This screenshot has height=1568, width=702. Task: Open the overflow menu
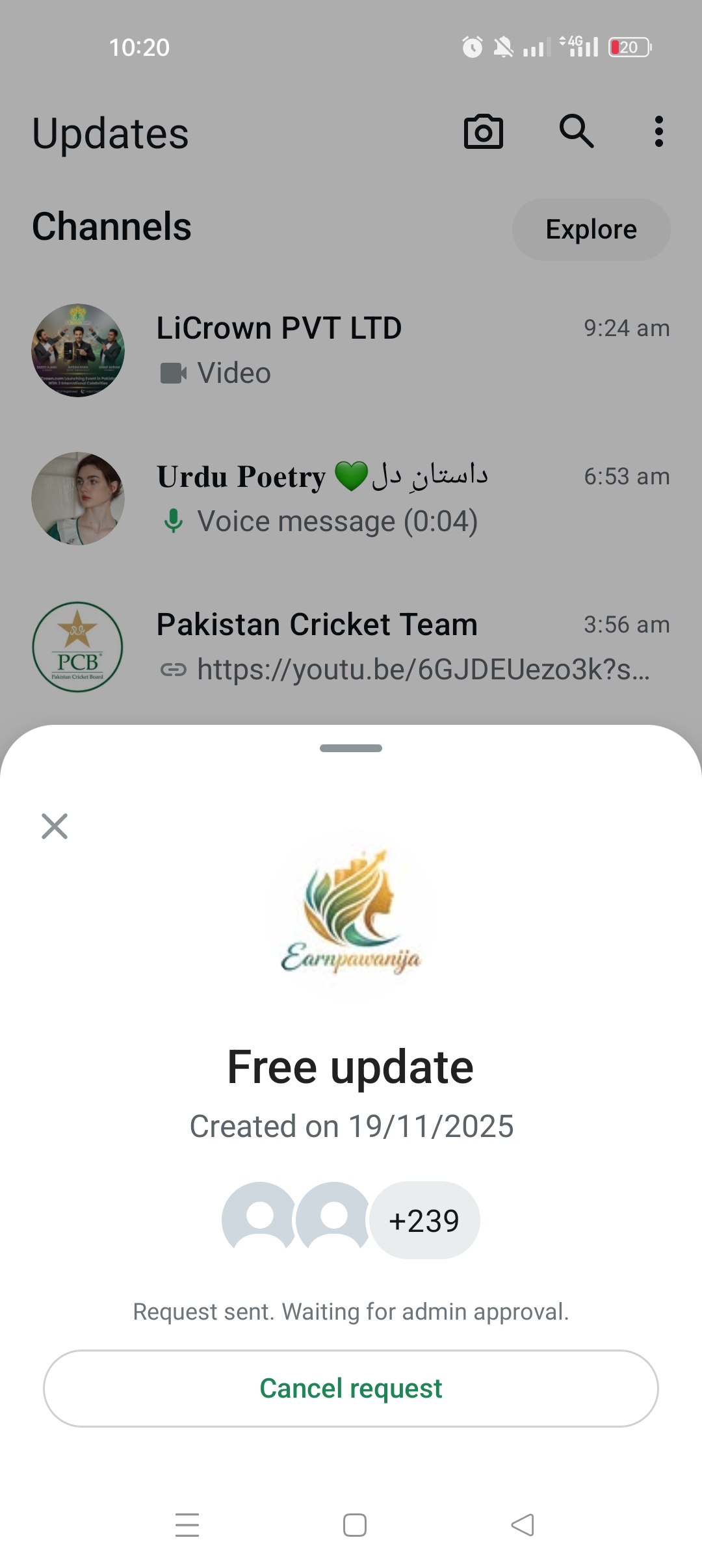tap(658, 132)
